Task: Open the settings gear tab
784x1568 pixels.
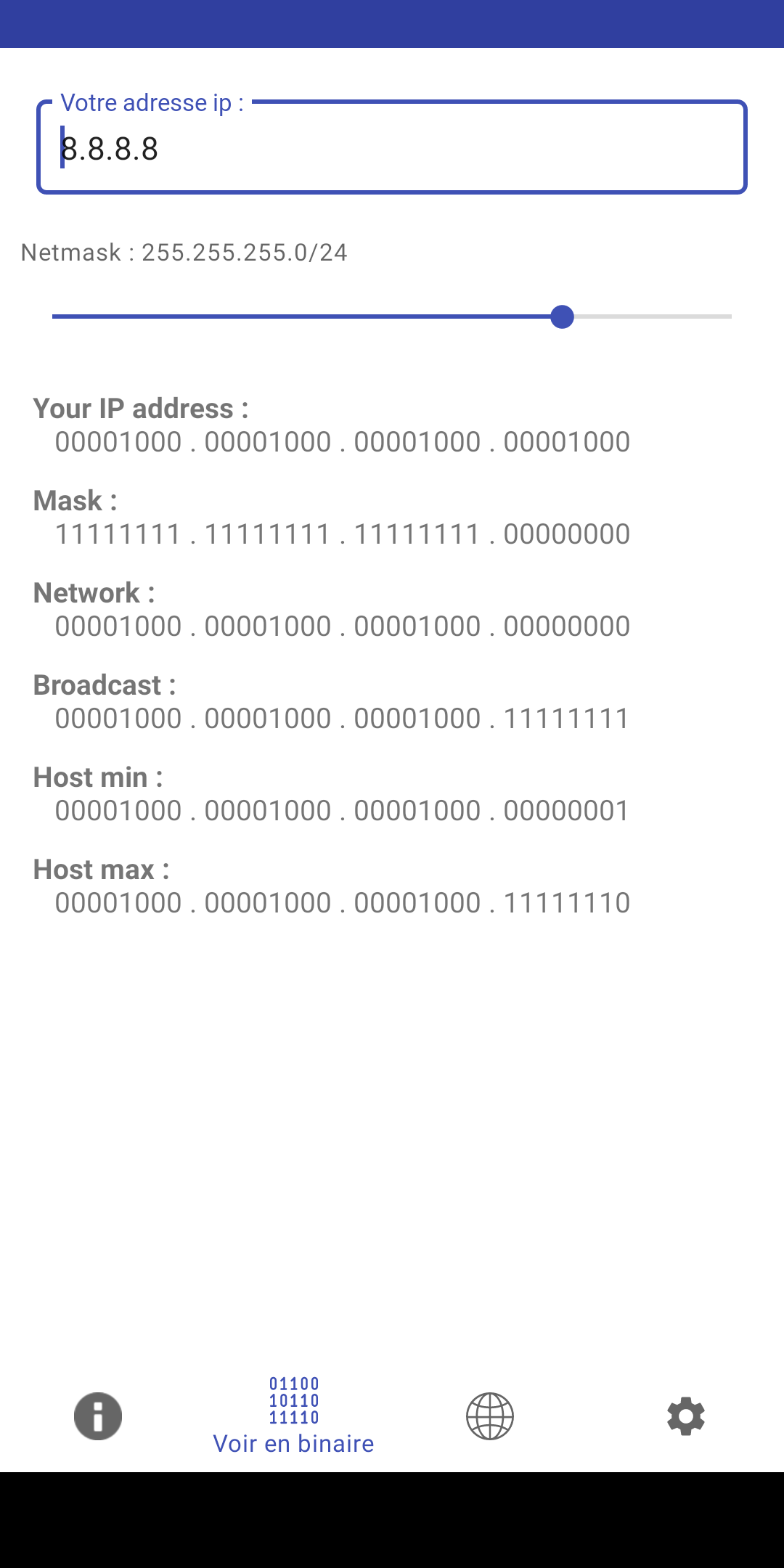Action: 686,1416
